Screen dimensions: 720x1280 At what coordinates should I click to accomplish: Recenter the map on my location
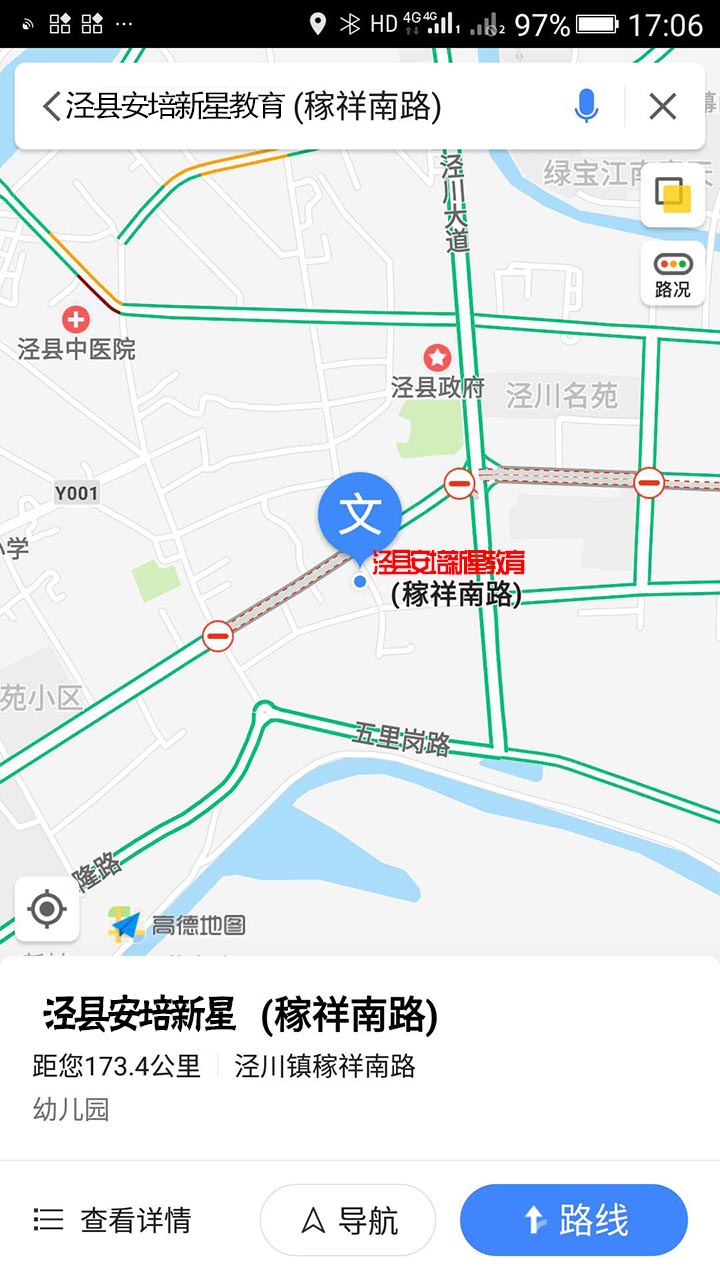point(47,909)
